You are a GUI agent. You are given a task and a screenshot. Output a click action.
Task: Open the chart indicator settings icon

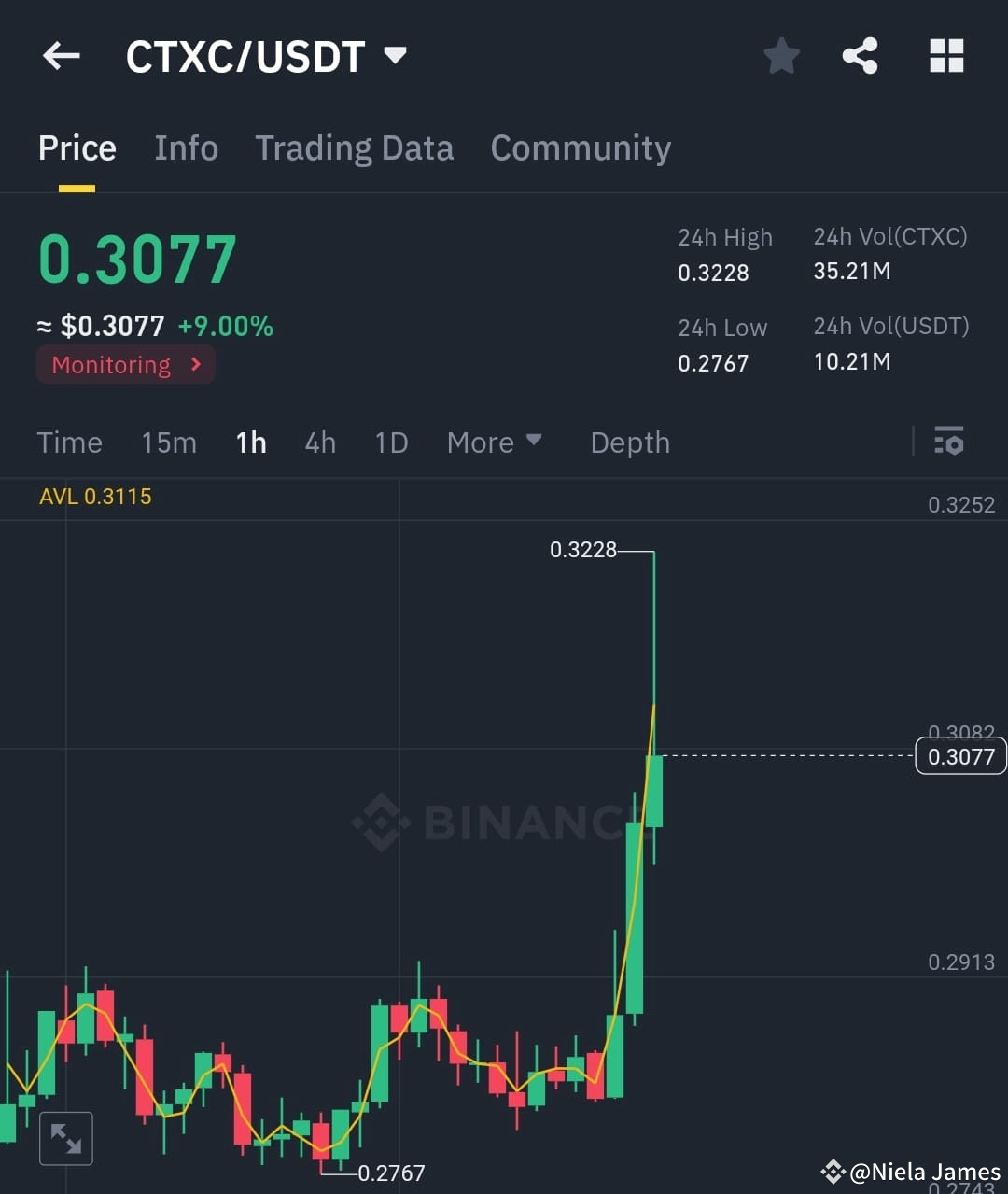tap(948, 441)
